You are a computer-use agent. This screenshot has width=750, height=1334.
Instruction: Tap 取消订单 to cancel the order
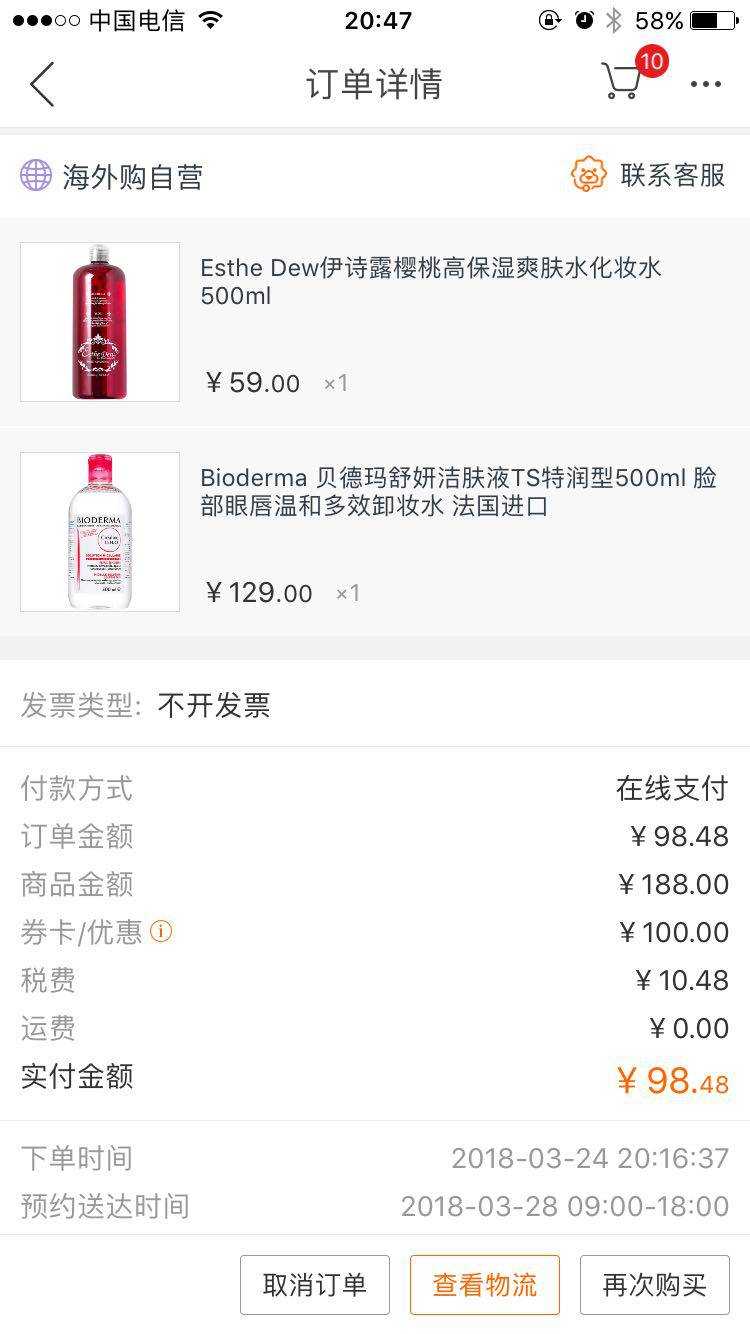(315, 1285)
